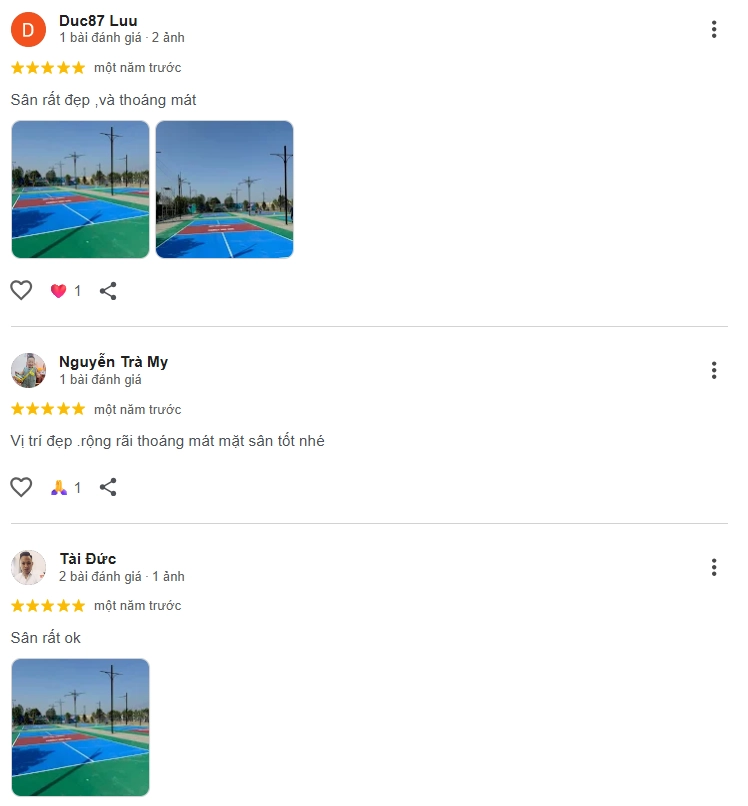Open first photo in Duc87 Luu's review

(x=80, y=189)
